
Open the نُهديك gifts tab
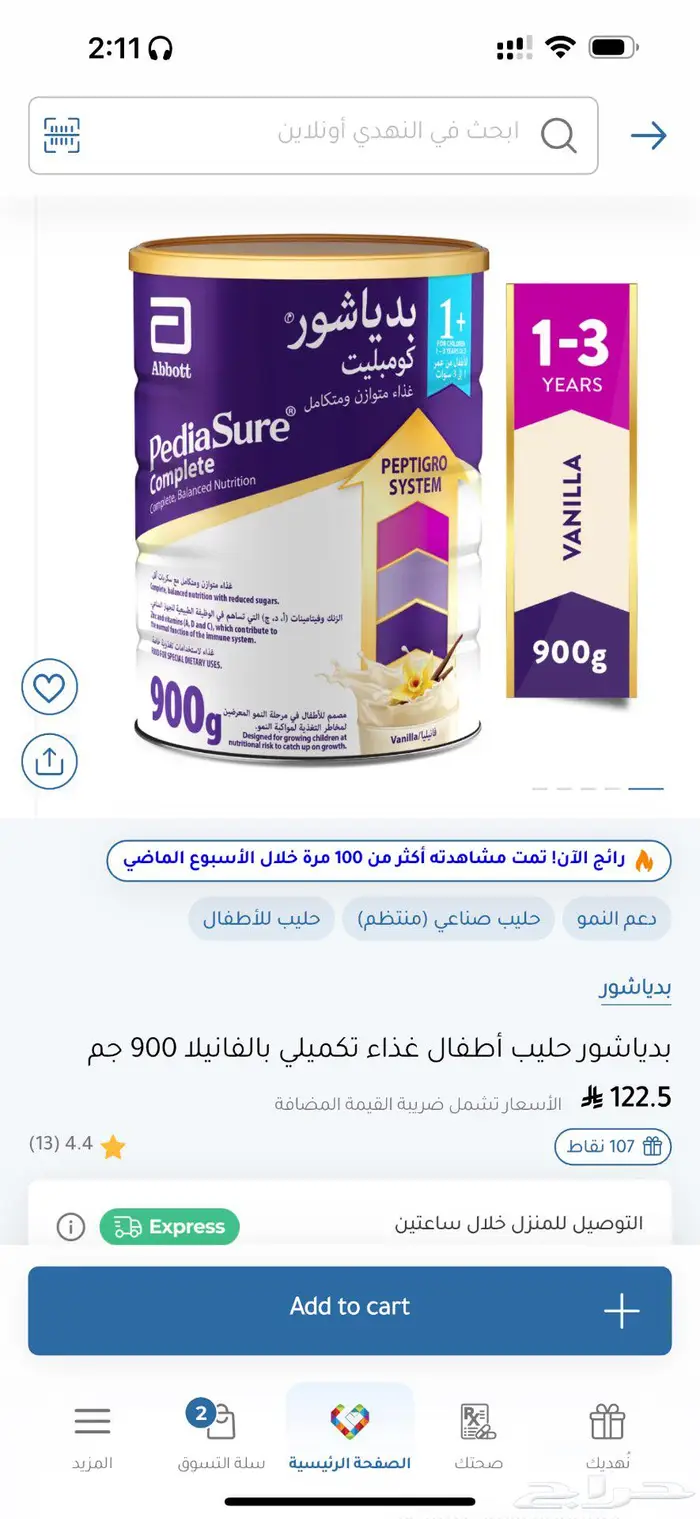[607, 1436]
